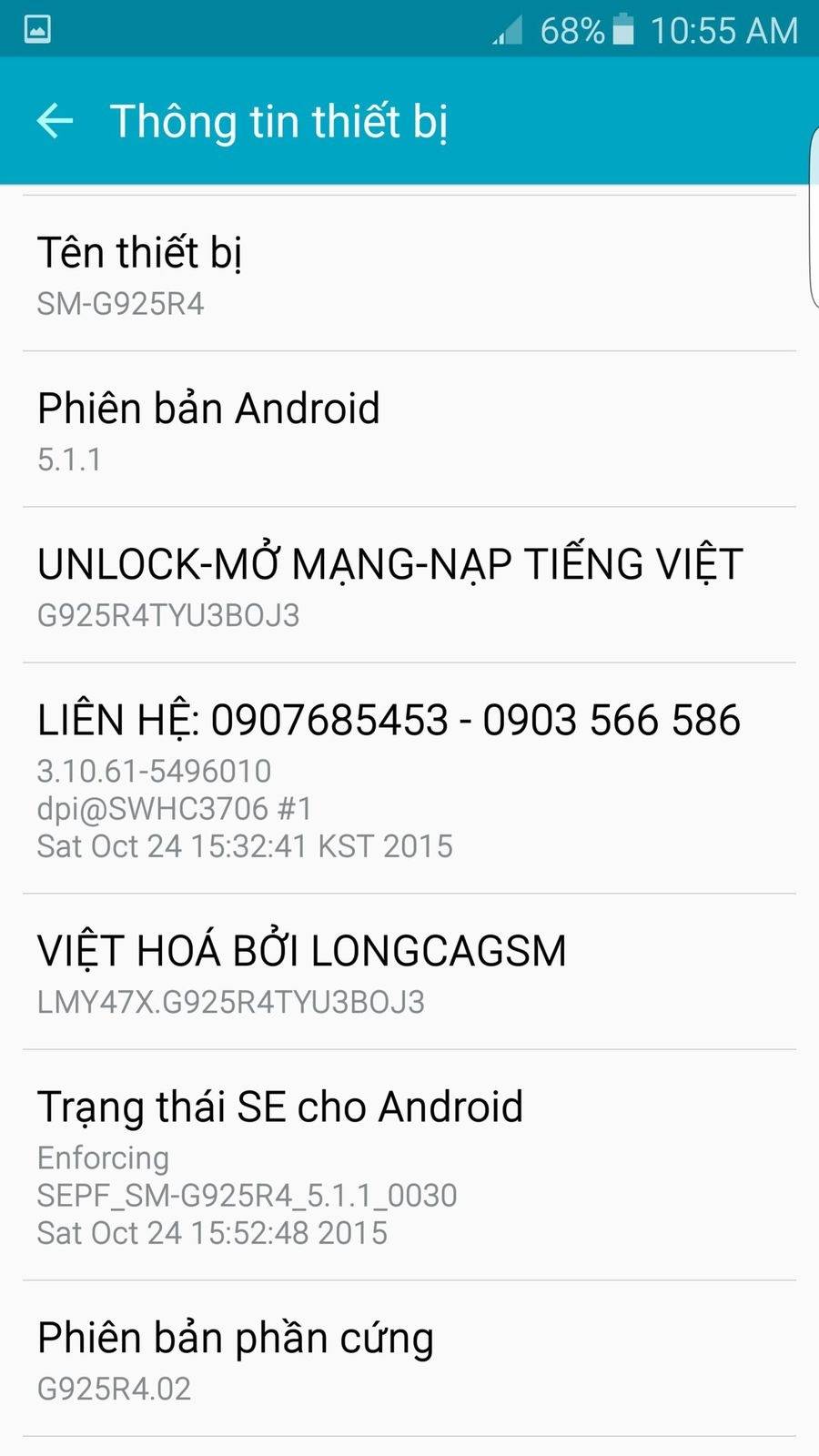Open the Tên thiết bị row
Viewport: 819px width, 1456px height.
click(409, 274)
